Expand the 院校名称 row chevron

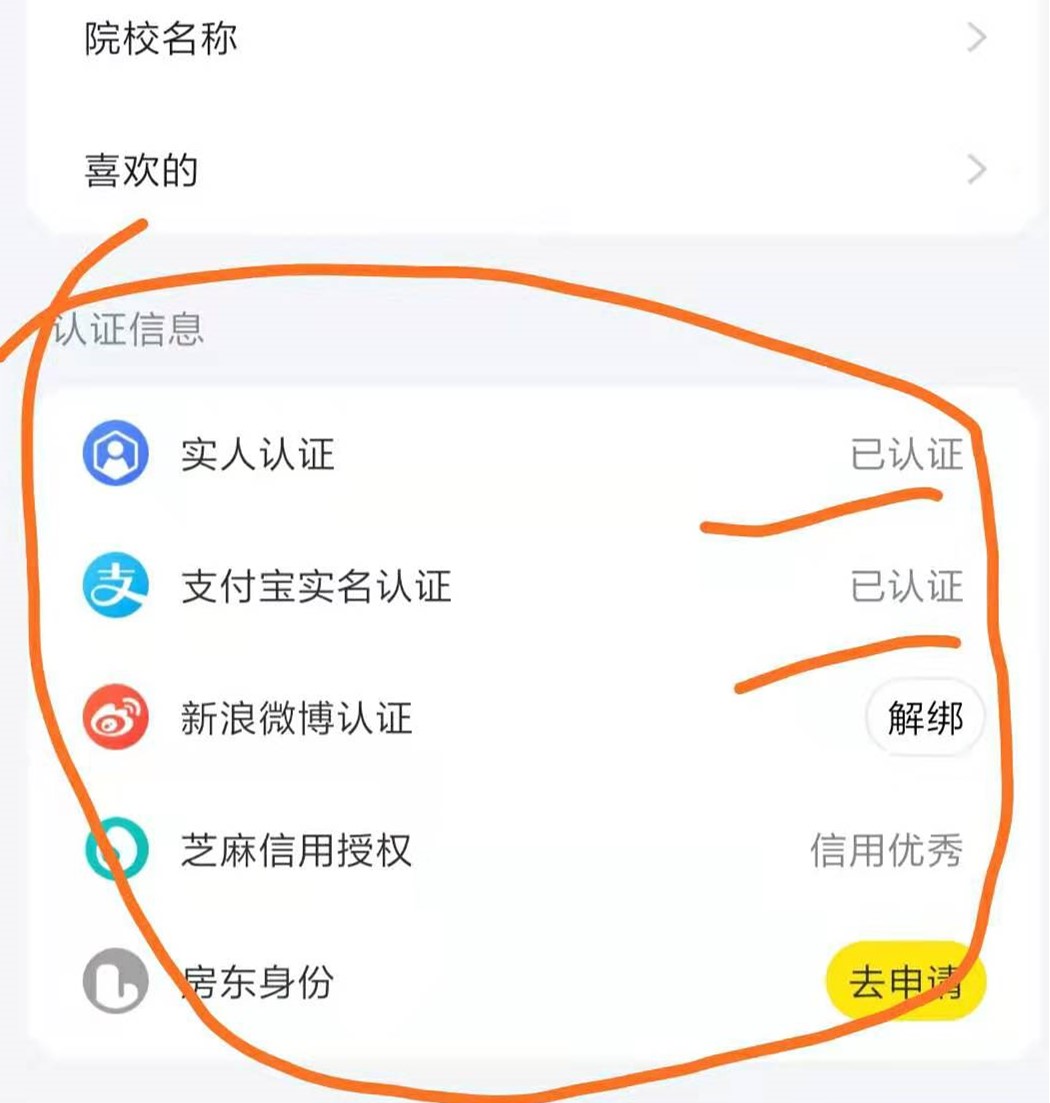pyautogui.click(x=975, y=35)
